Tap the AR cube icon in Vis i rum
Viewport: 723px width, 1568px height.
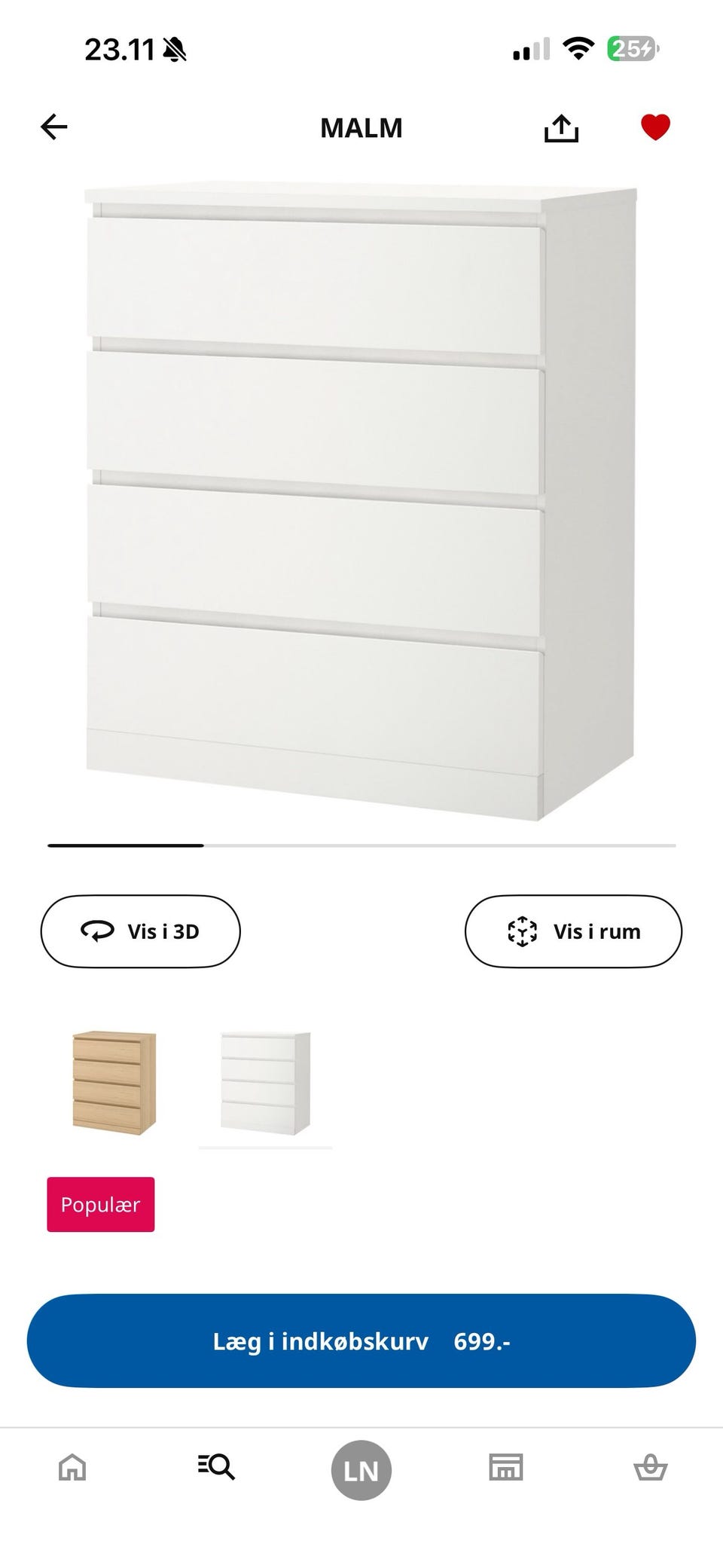tap(523, 931)
